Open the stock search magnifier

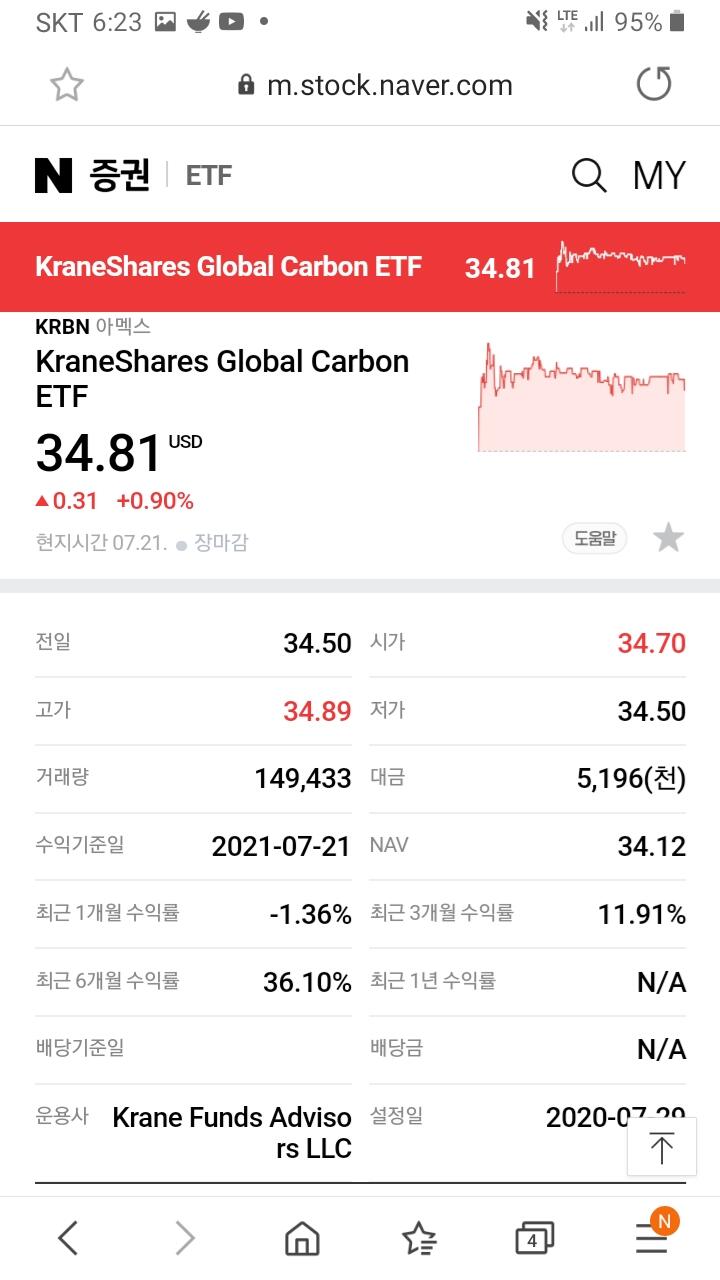(589, 176)
